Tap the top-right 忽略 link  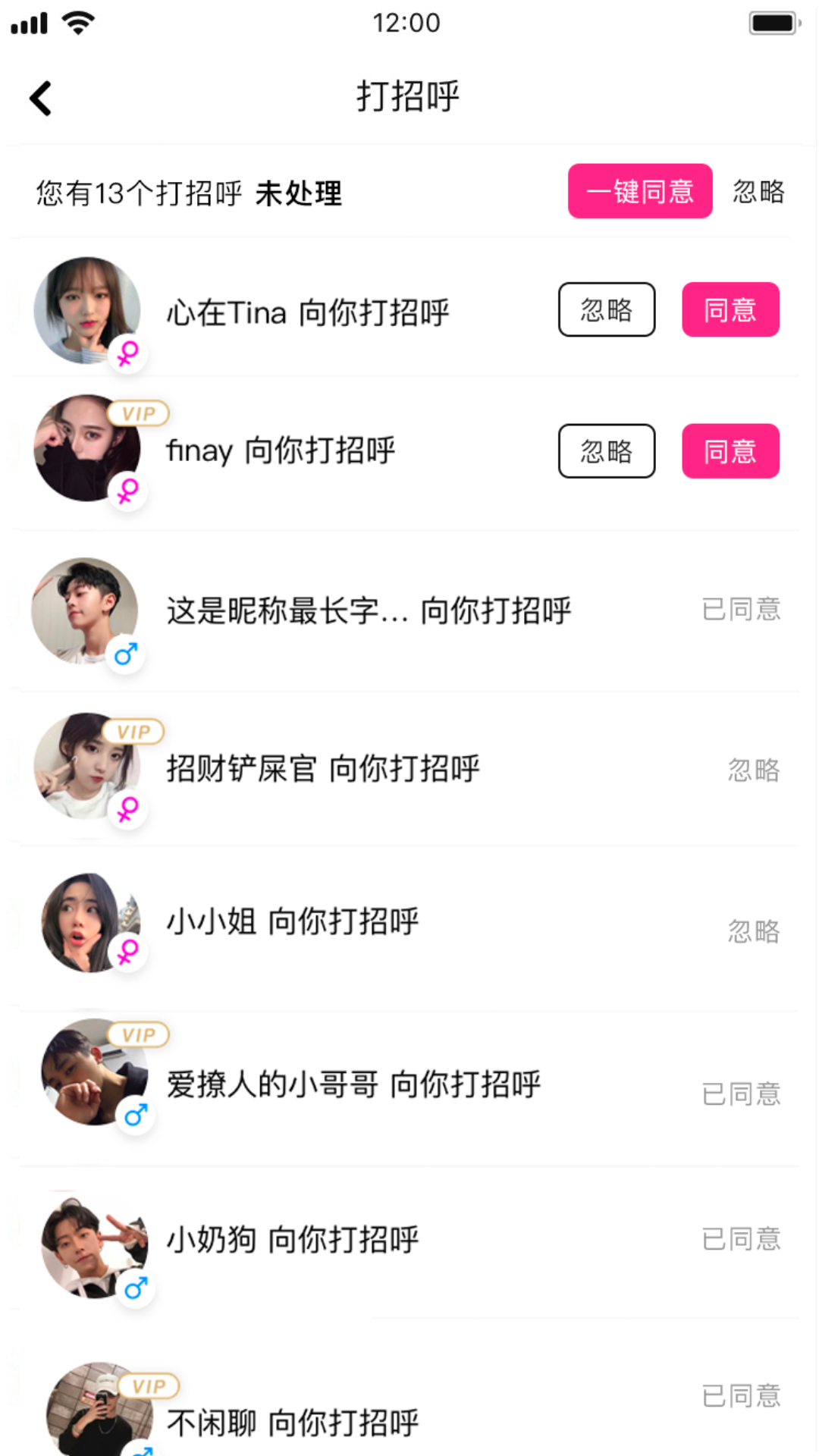click(760, 193)
